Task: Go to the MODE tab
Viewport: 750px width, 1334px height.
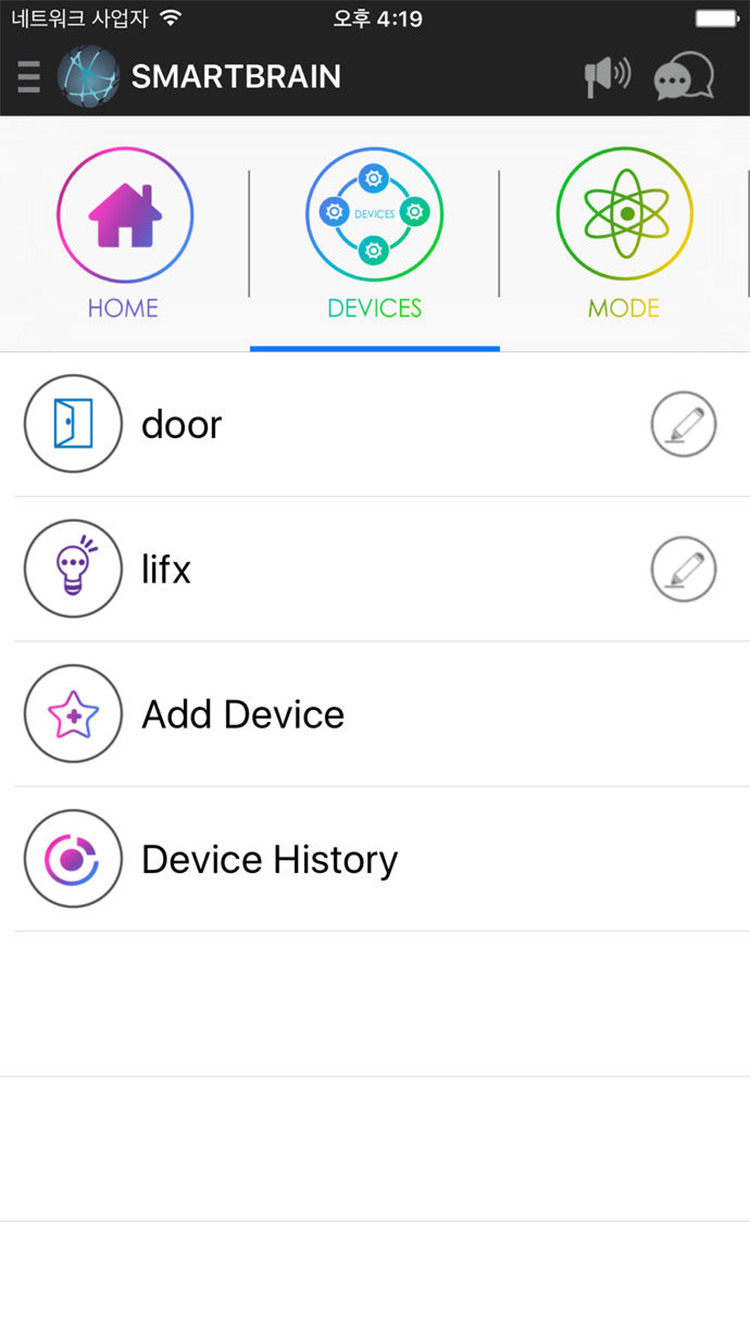Action: [624, 234]
